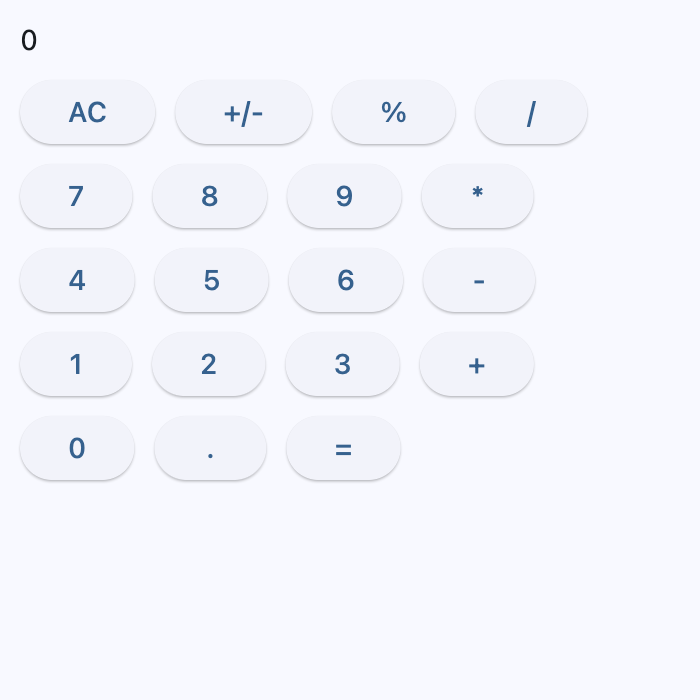The height and width of the screenshot is (700, 700).
Task: Apply the percent function
Action: tap(394, 112)
